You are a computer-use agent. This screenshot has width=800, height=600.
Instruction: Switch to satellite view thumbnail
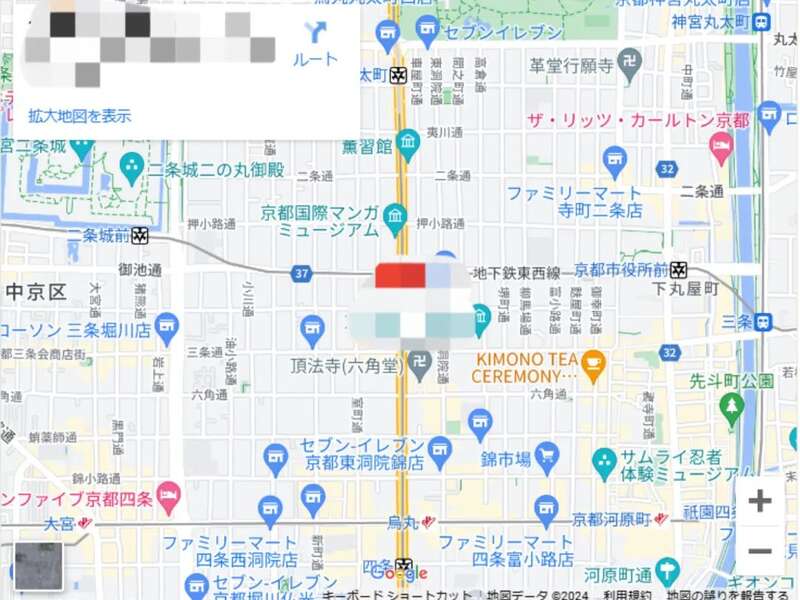coord(38,566)
